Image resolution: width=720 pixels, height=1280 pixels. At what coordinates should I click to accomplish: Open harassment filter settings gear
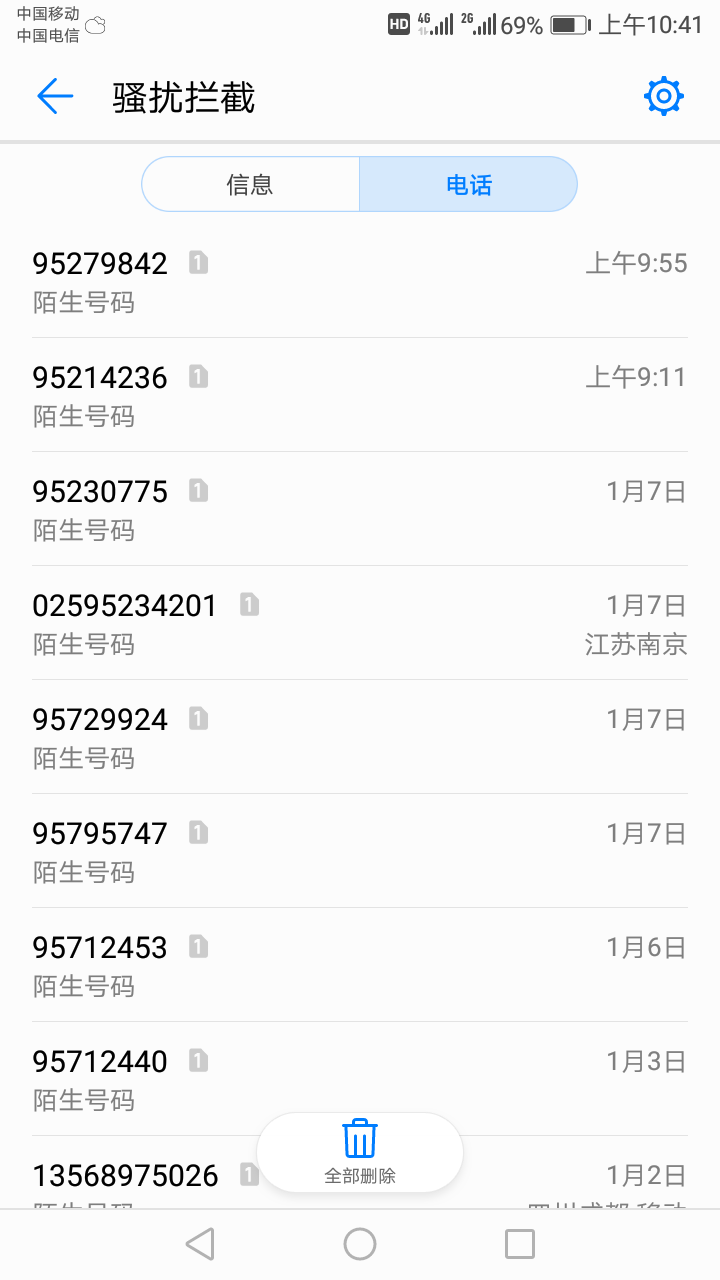pos(664,97)
